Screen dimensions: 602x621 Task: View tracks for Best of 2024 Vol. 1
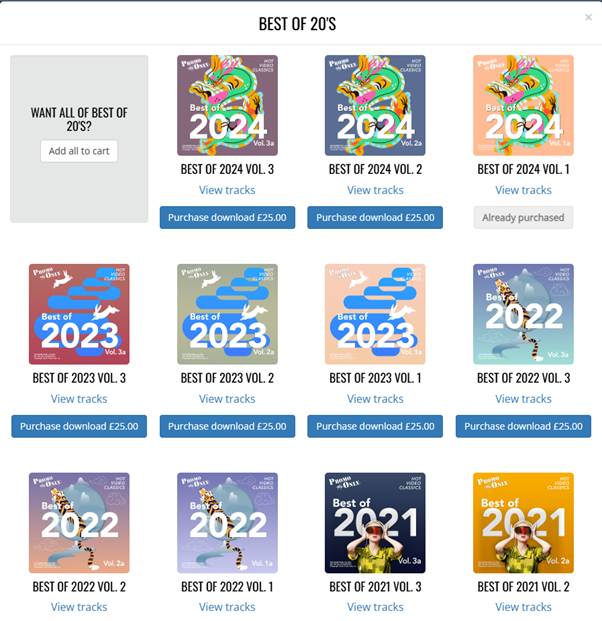[523, 190]
